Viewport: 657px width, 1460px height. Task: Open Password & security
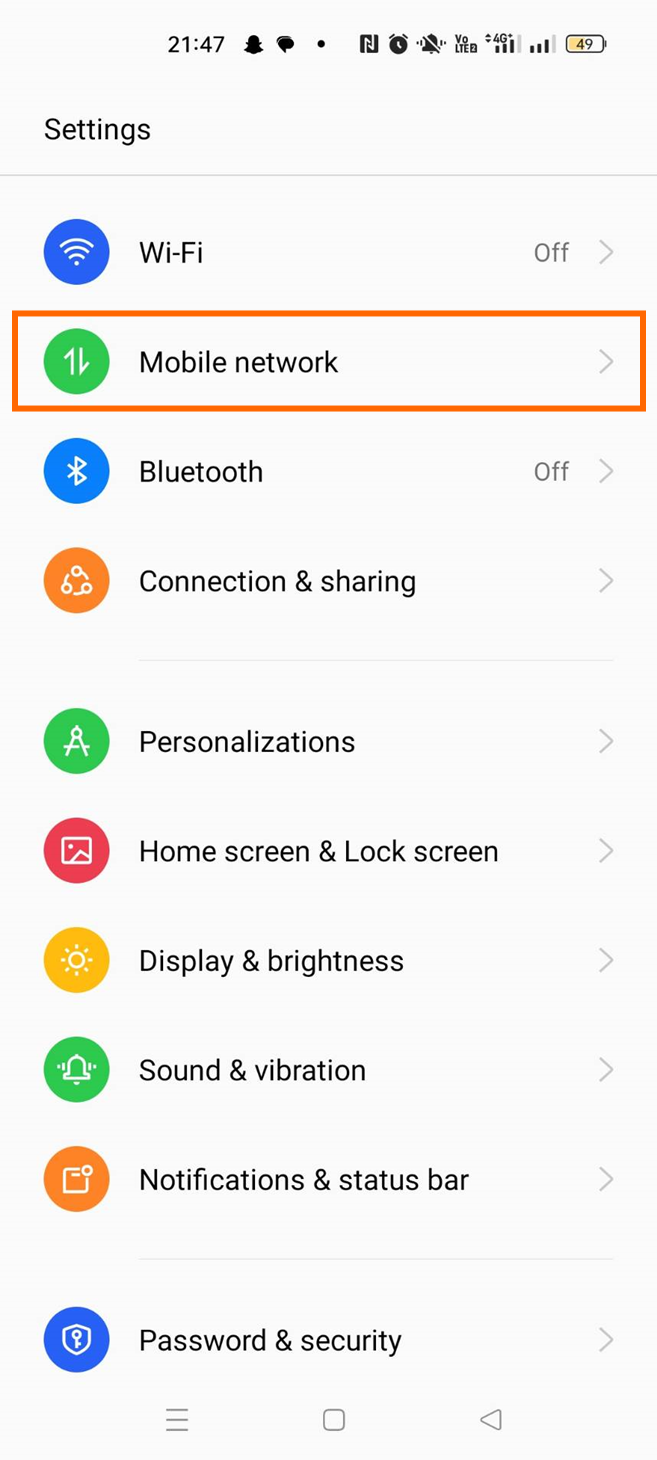328,1340
